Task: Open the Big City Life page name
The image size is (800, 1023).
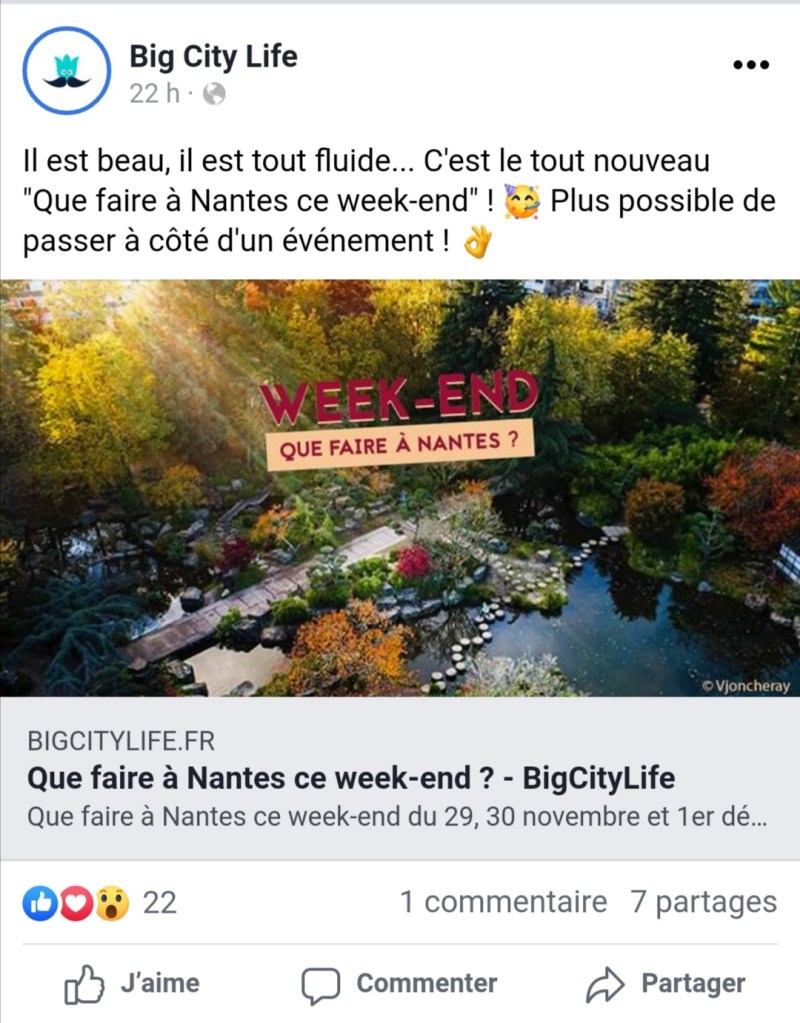Action: pyautogui.click(x=213, y=56)
